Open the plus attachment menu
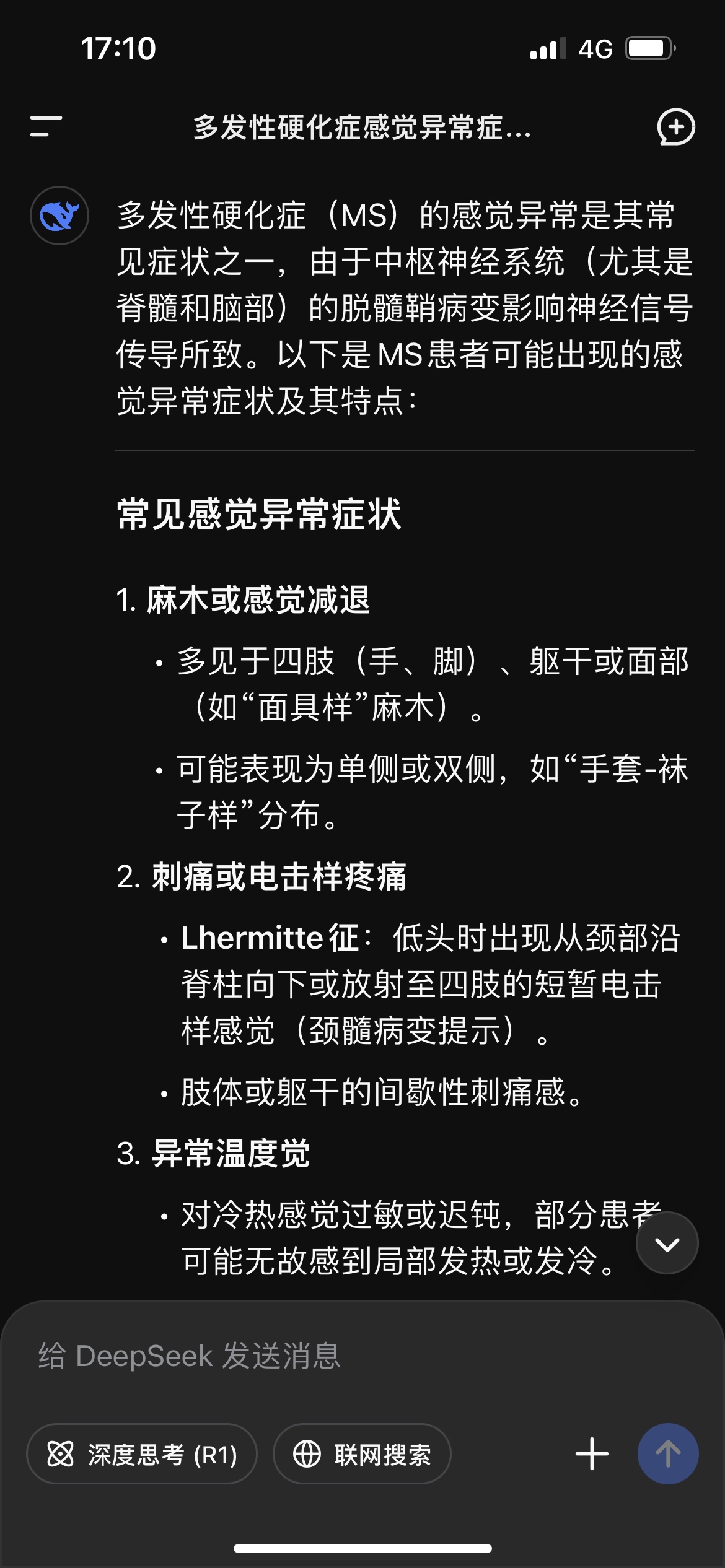Screen dimensions: 725x1568 (x=592, y=1454)
